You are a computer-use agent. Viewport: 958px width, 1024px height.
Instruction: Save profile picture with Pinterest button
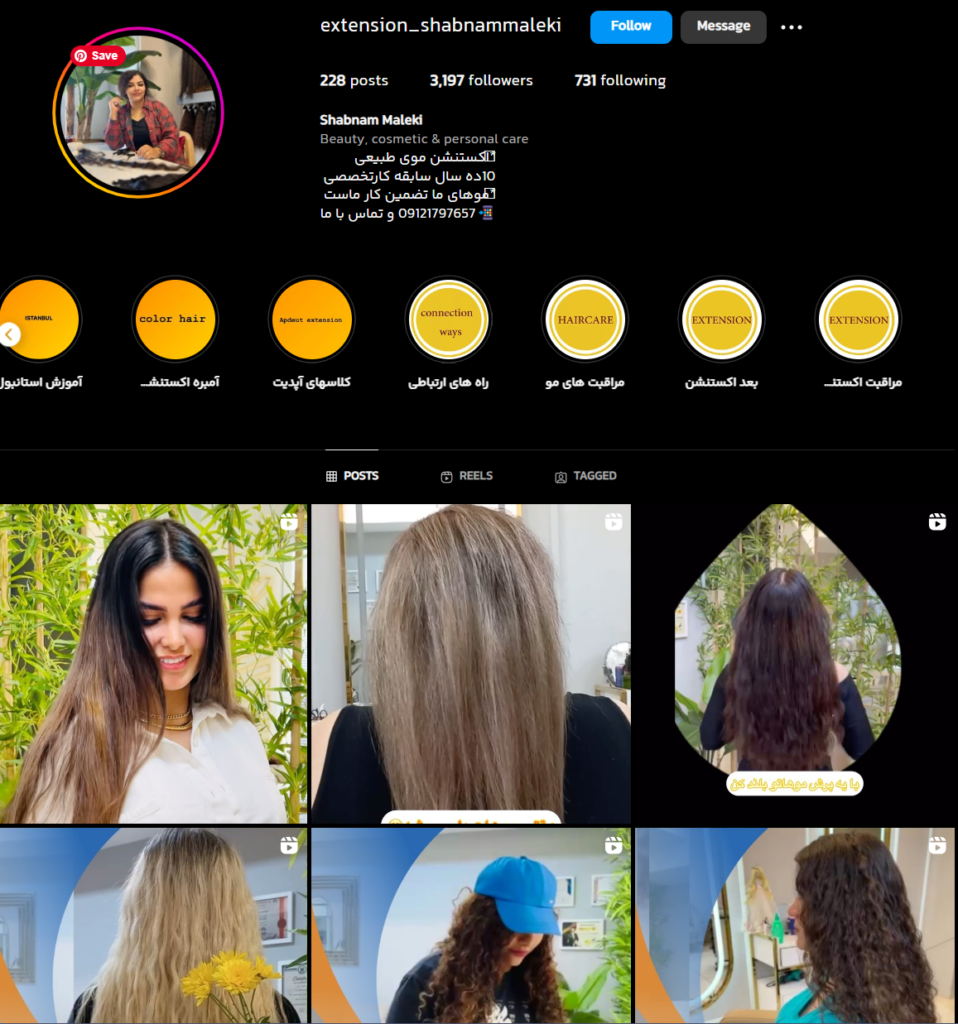(x=97, y=56)
